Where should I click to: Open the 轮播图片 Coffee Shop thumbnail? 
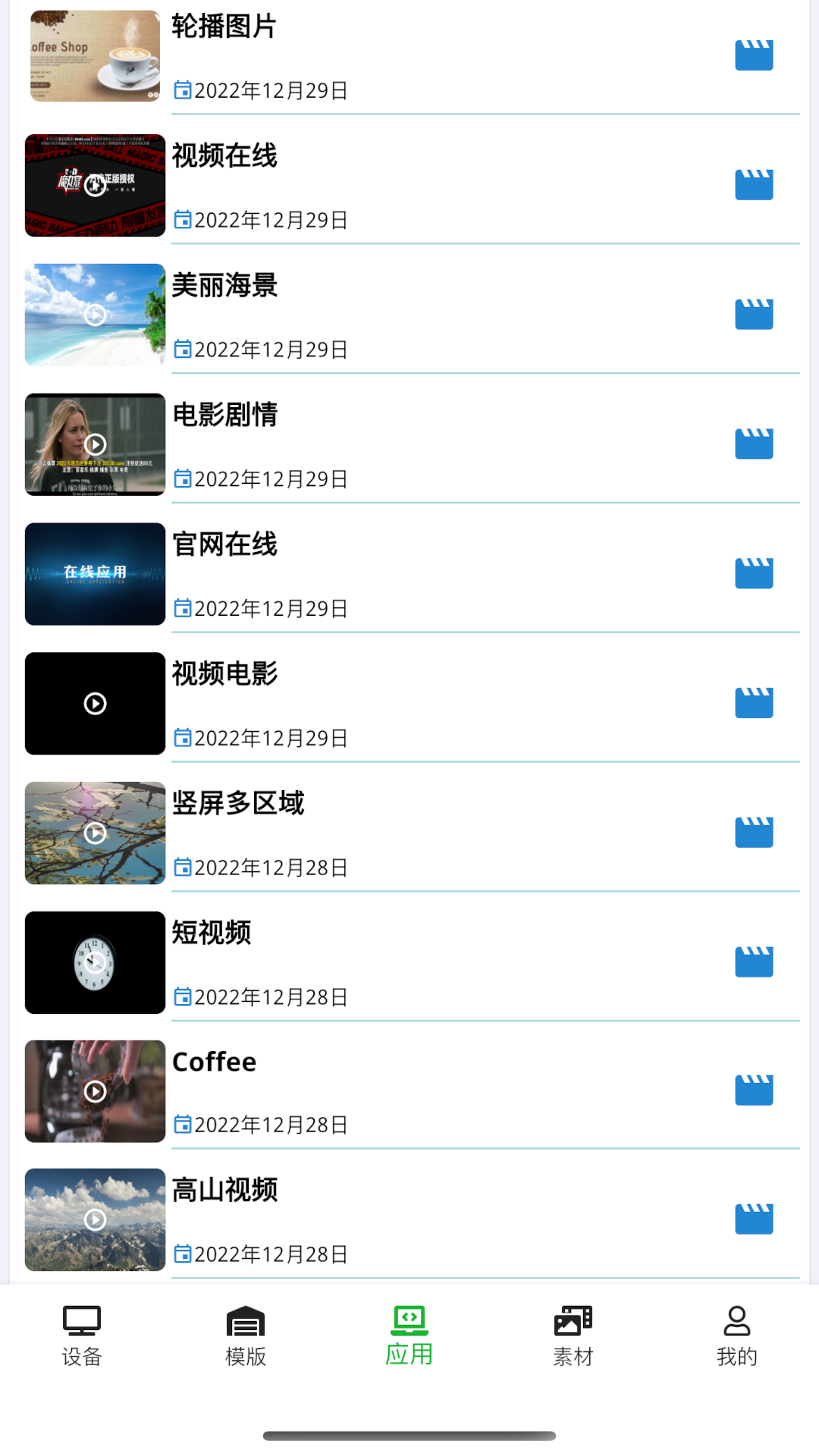pyautogui.click(x=95, y=55)
